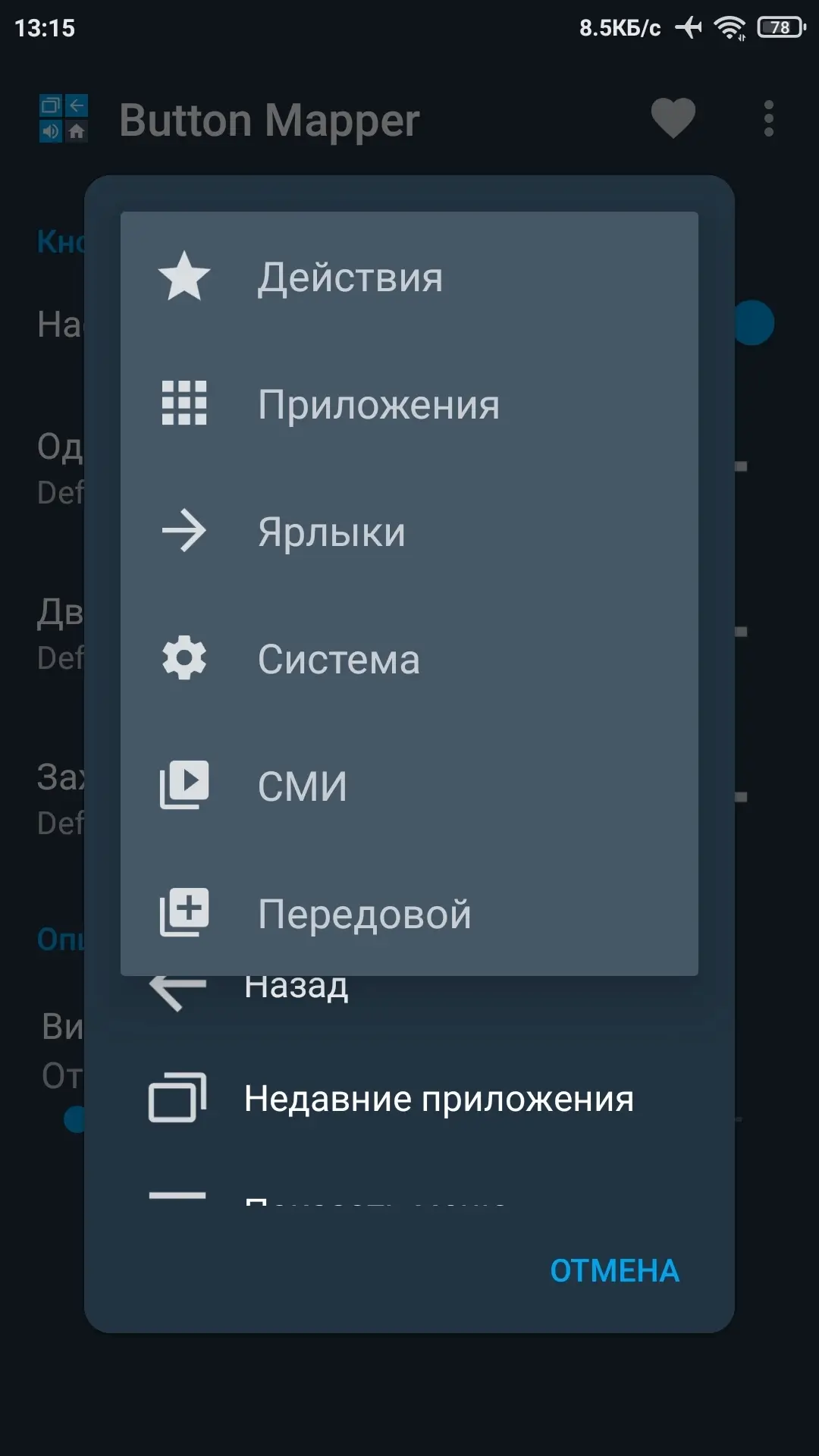Assign the Недавние приложения action

point(409,1098)
